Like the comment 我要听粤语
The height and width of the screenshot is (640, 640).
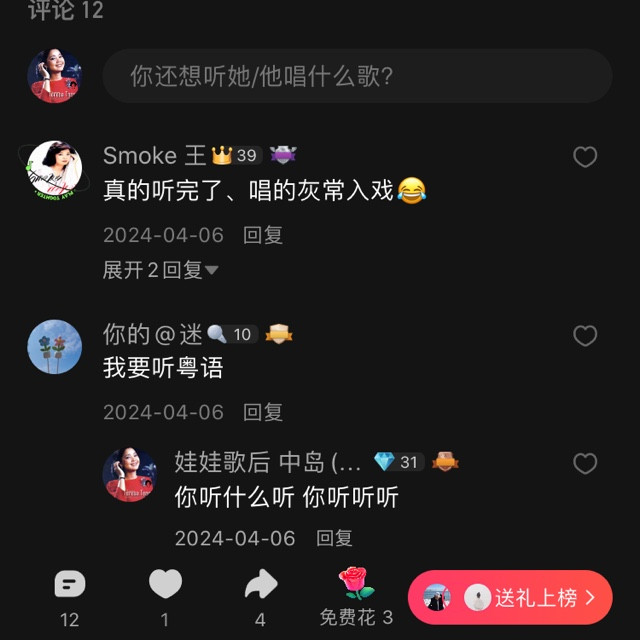[x=585, y=336]
